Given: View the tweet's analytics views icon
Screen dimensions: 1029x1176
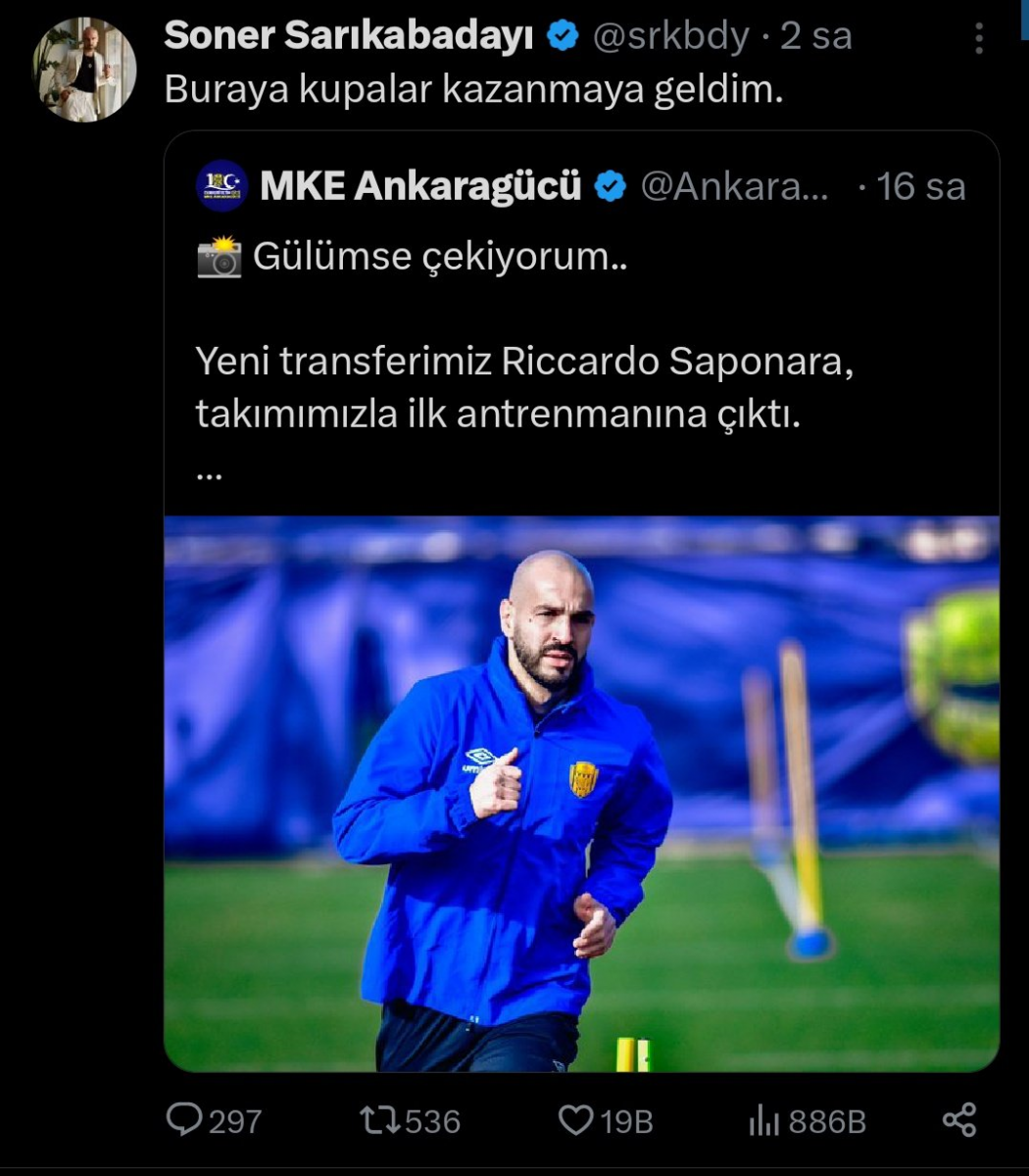Looking at the screenshot, I should 764,1119.
